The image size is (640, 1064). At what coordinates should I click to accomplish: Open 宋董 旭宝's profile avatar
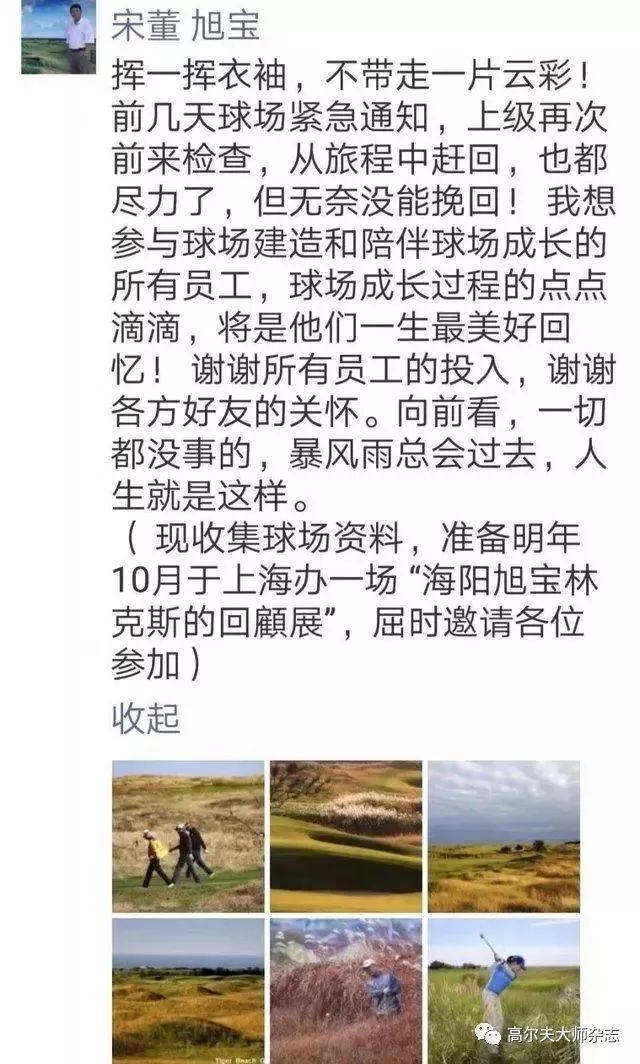point(58,37)
